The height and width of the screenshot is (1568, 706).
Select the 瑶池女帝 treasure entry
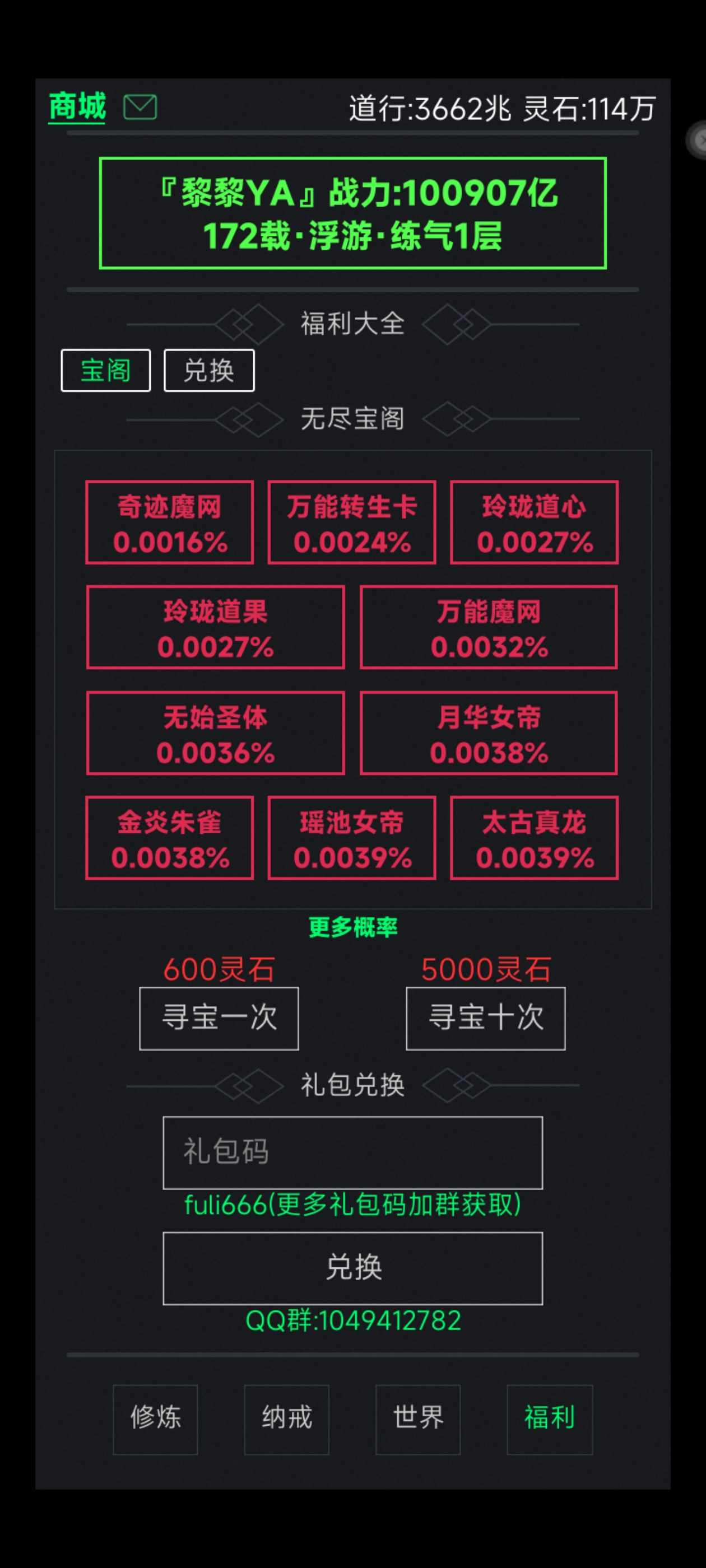[x=351, y=838]
